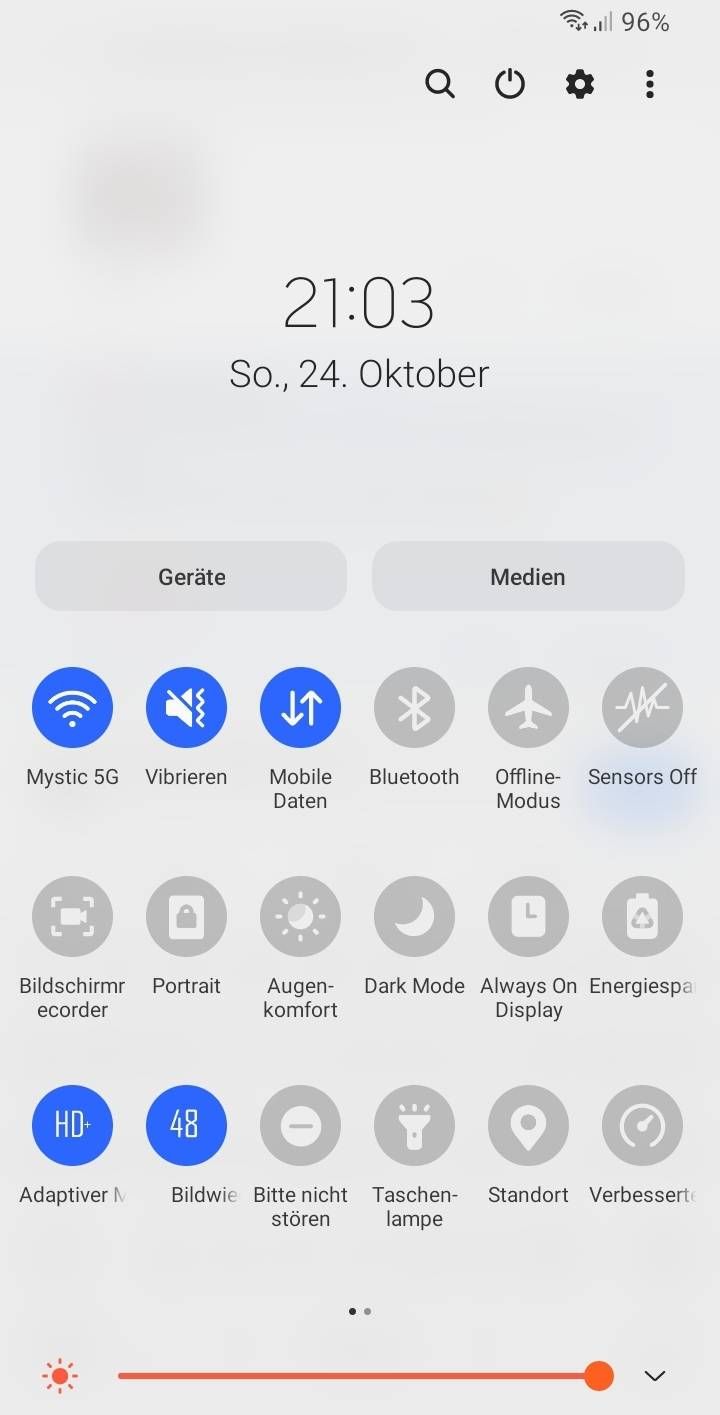Turn off Mystic 5G Wi-Fi
Viewport: 720px width, 1415px height.
coord(72,708)
